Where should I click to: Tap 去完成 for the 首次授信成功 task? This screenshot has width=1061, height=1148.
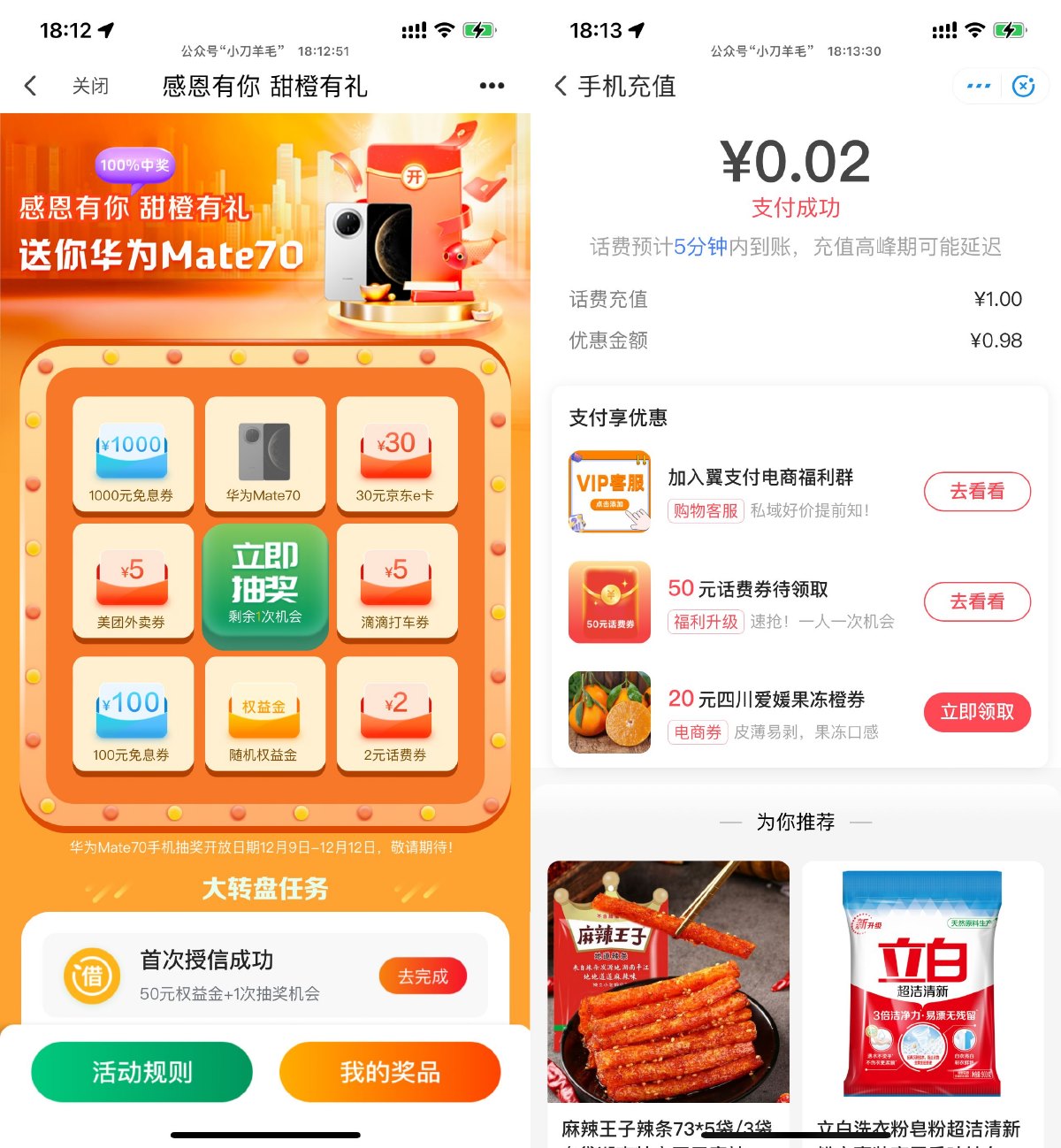(423, 976)
